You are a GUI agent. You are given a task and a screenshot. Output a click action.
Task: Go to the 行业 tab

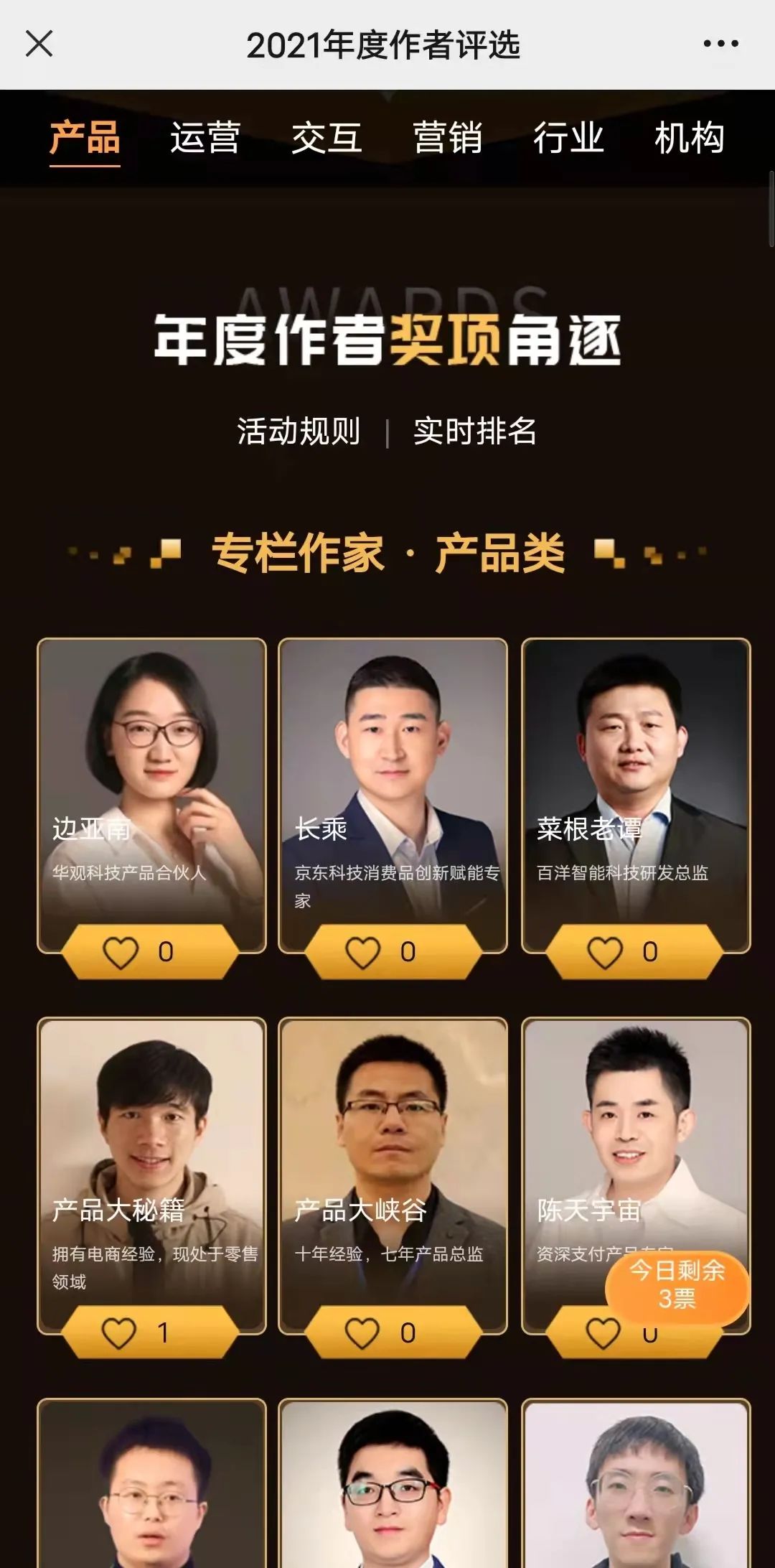point(568,138)
